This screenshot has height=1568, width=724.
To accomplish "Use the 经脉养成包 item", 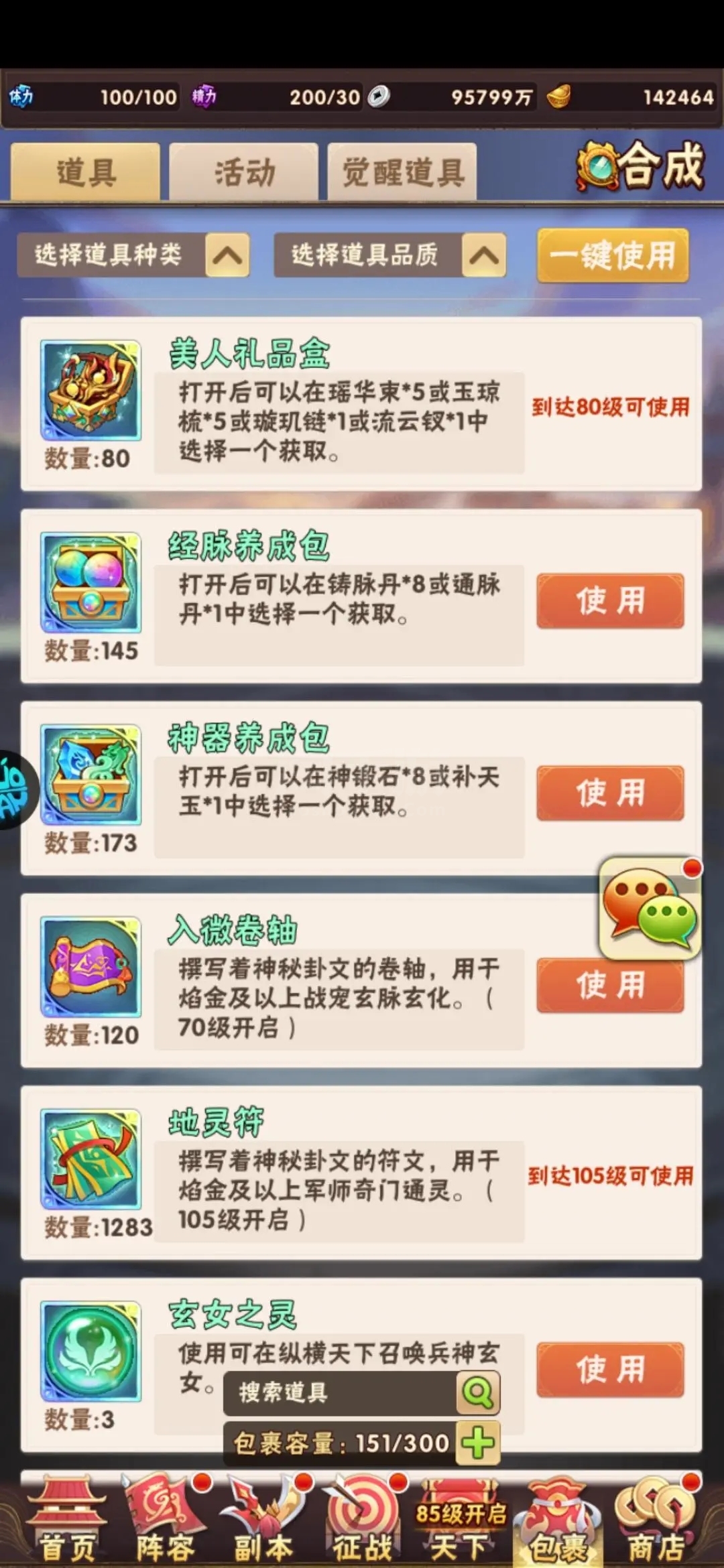I will tap(610, 600).
